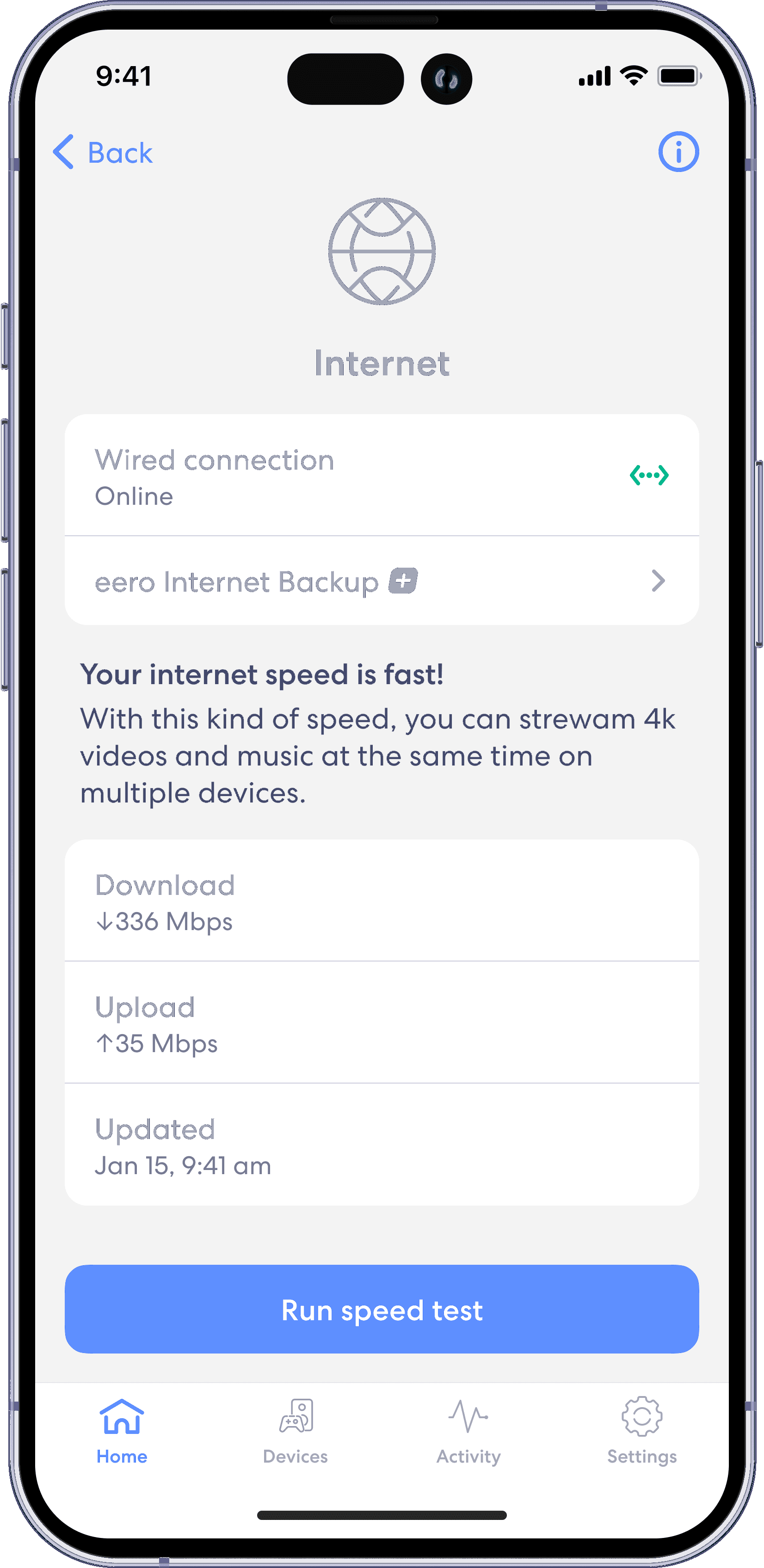764x1568 pixels.
Task: Switch to the Settings tab
Action: pos(641,1431)
